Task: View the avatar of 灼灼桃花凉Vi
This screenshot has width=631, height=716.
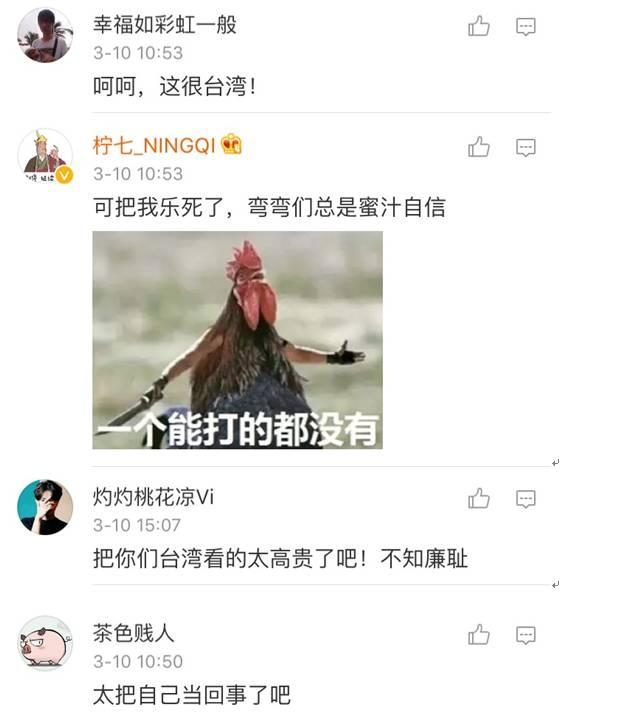Action: click(x=45, y=507)
